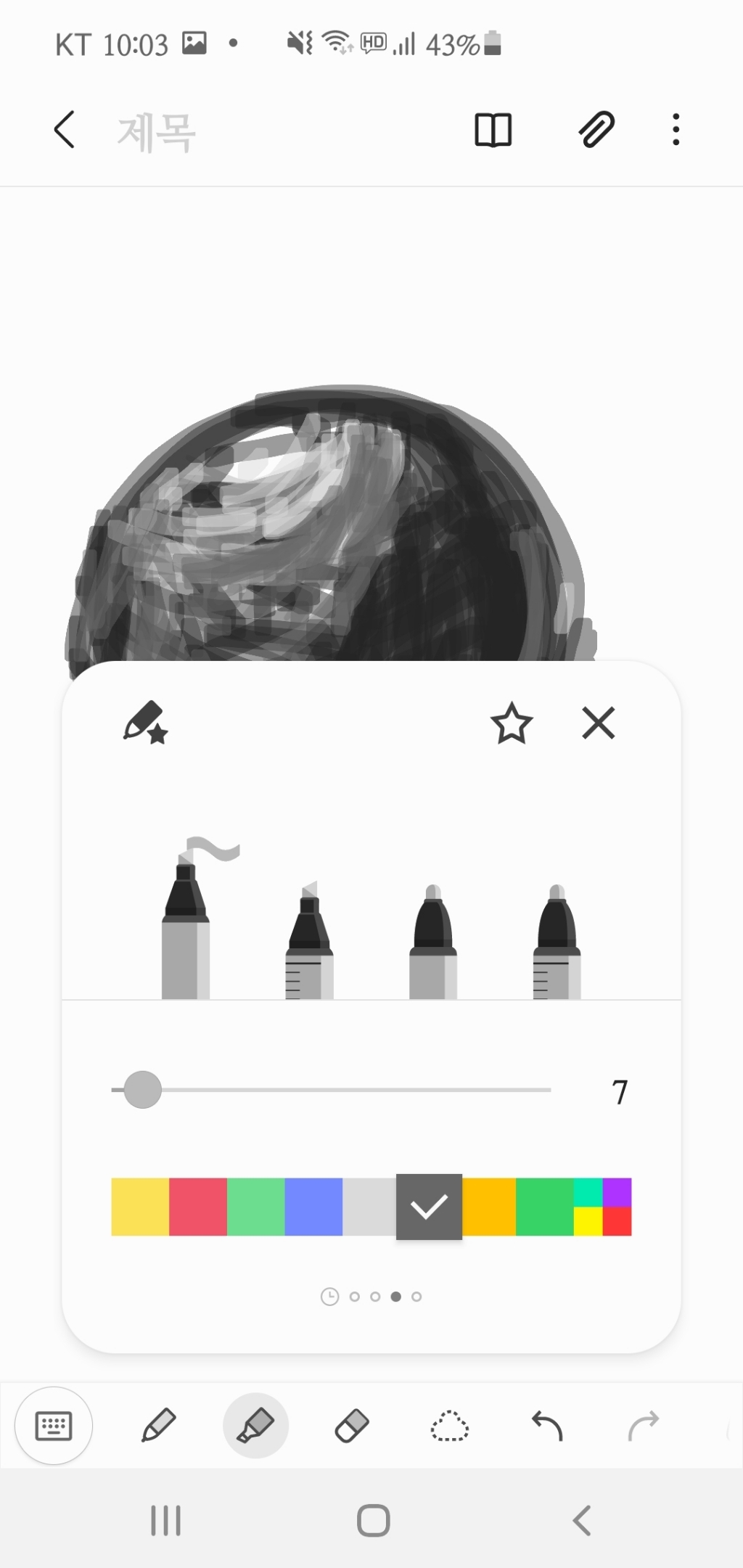743x1568 pixels.
Task: Select the first highlighter with wavy stroke
Action: [186, 929]
